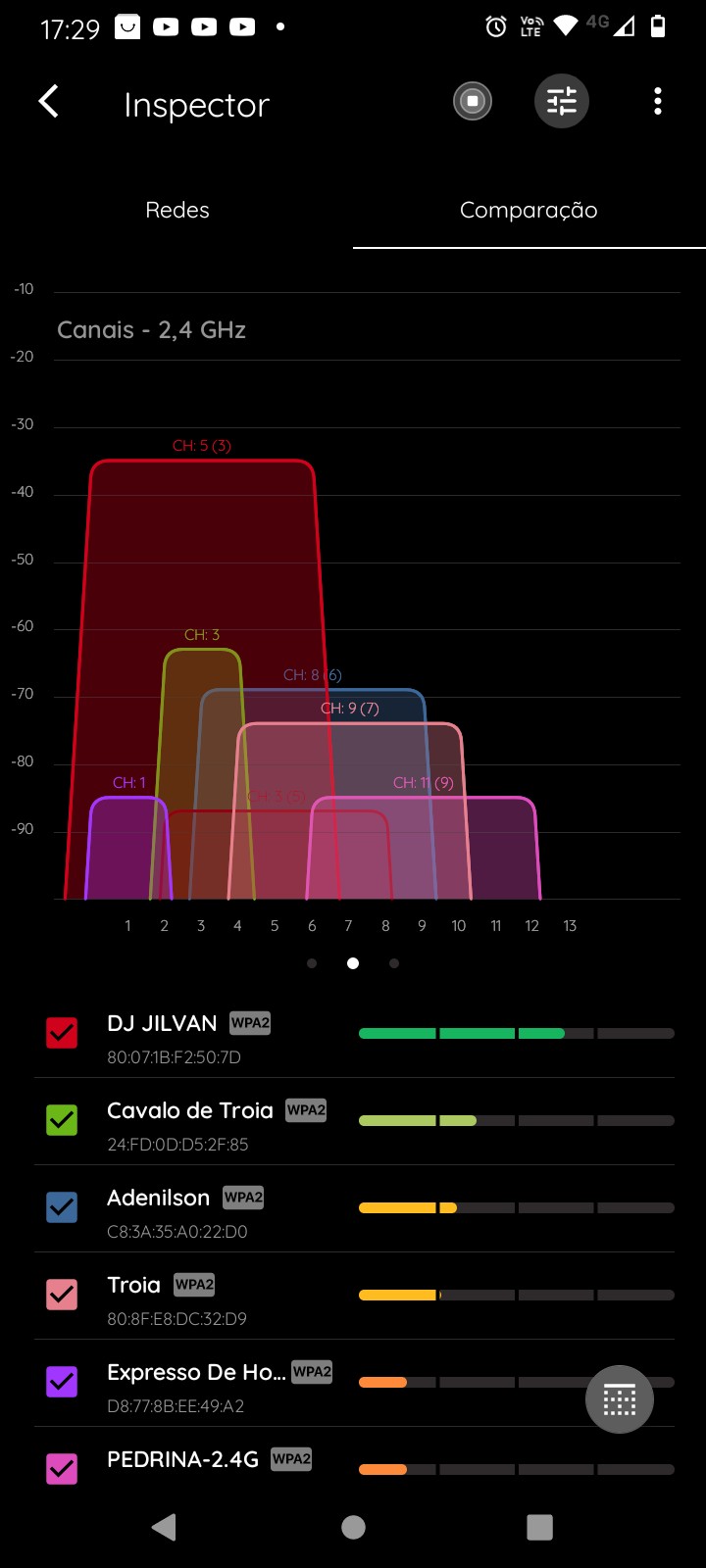Viewport: 706px width, 1568px height.
Task: Tap the system home button
Action: pyautogui.click(x=353, y=1527)
